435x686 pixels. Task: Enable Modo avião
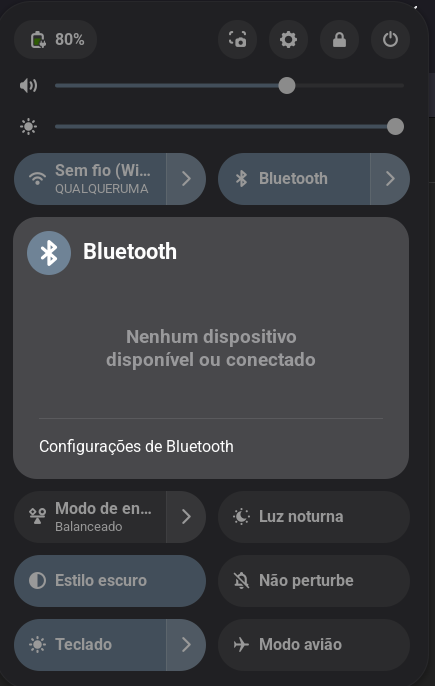click(314, 644)
